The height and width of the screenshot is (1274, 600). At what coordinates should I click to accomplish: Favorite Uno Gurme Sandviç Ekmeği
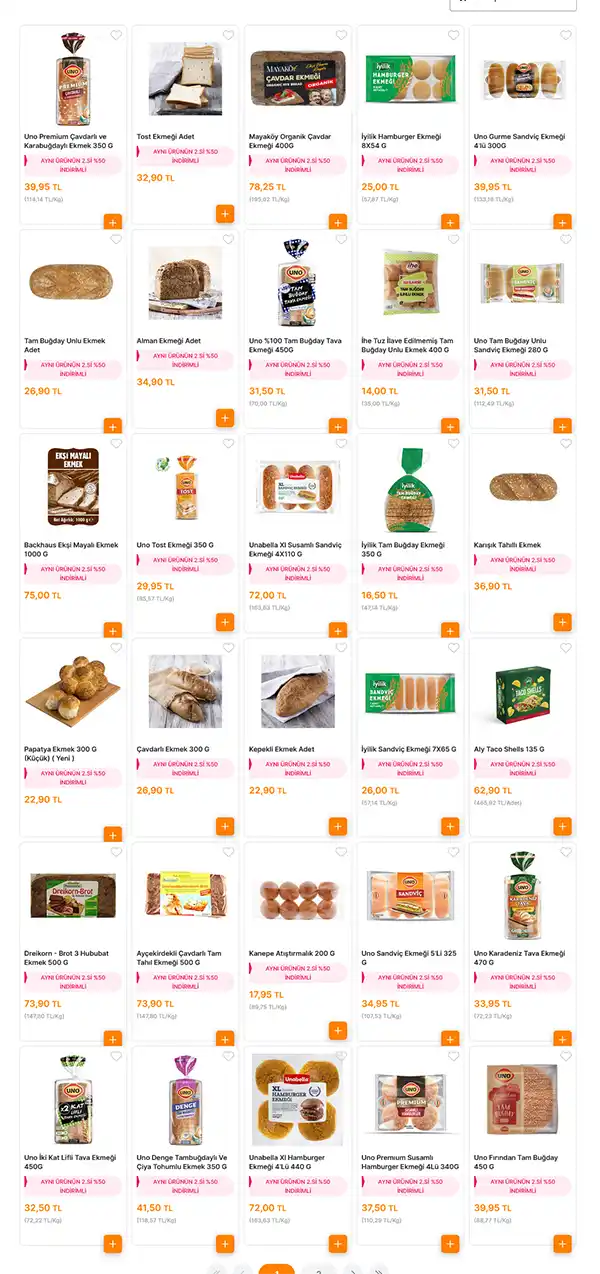click(x=566, y=36)
